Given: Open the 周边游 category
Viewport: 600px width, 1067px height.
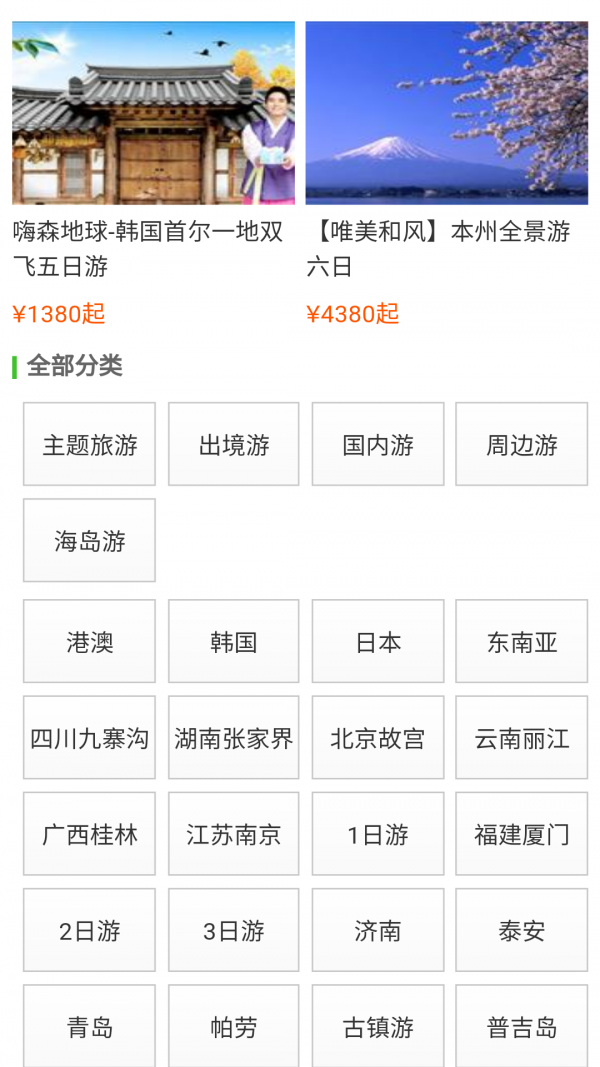Looking at the screenshot, I should [x=522, y=445].
